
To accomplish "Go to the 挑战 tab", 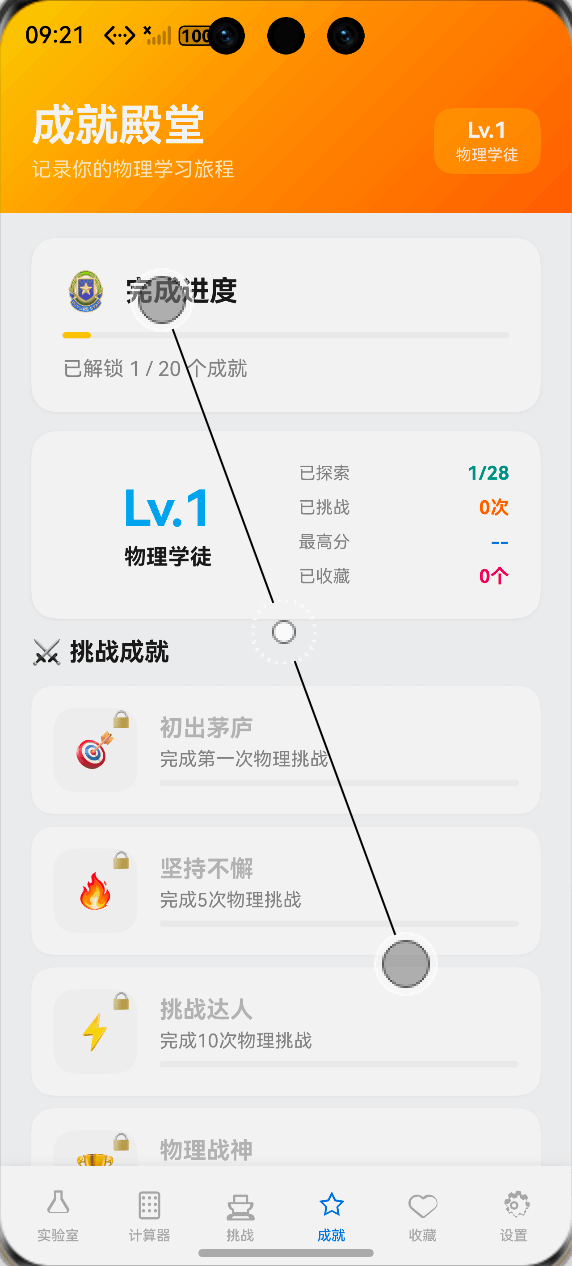I will (x=240, y=1215).
